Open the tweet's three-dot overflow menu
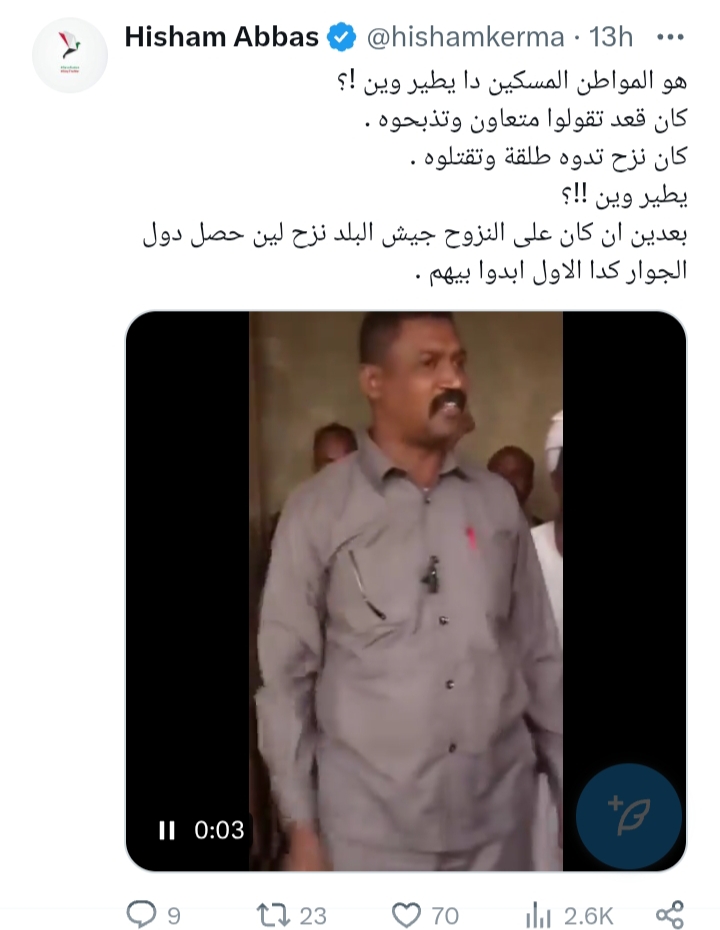 pos(668,37)
